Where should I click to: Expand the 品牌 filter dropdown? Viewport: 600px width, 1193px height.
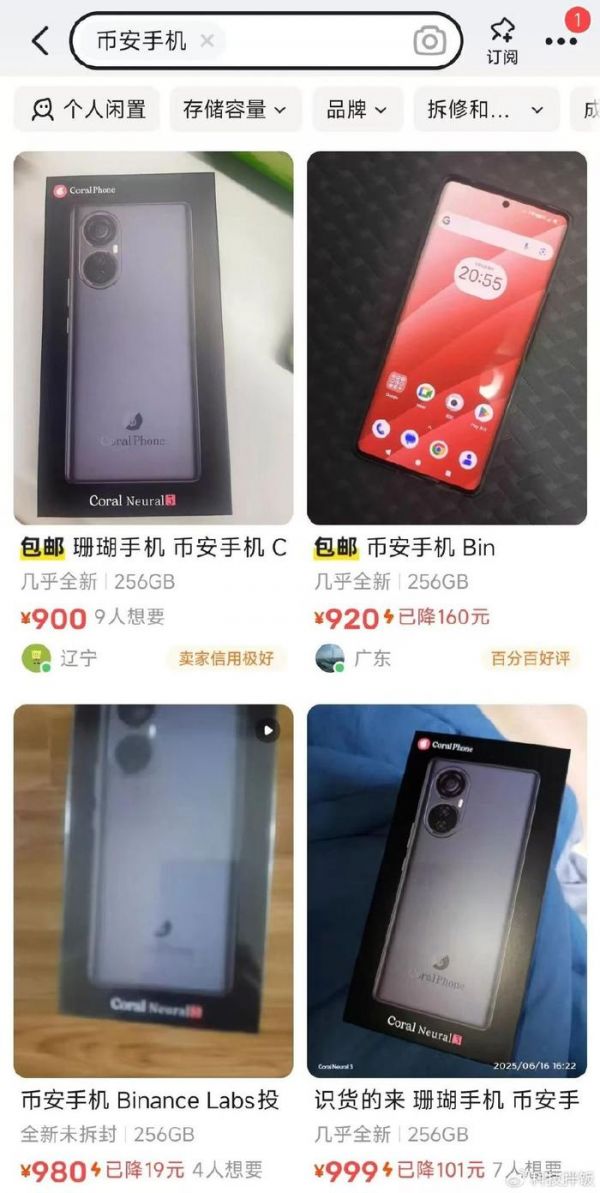point(357,110)
